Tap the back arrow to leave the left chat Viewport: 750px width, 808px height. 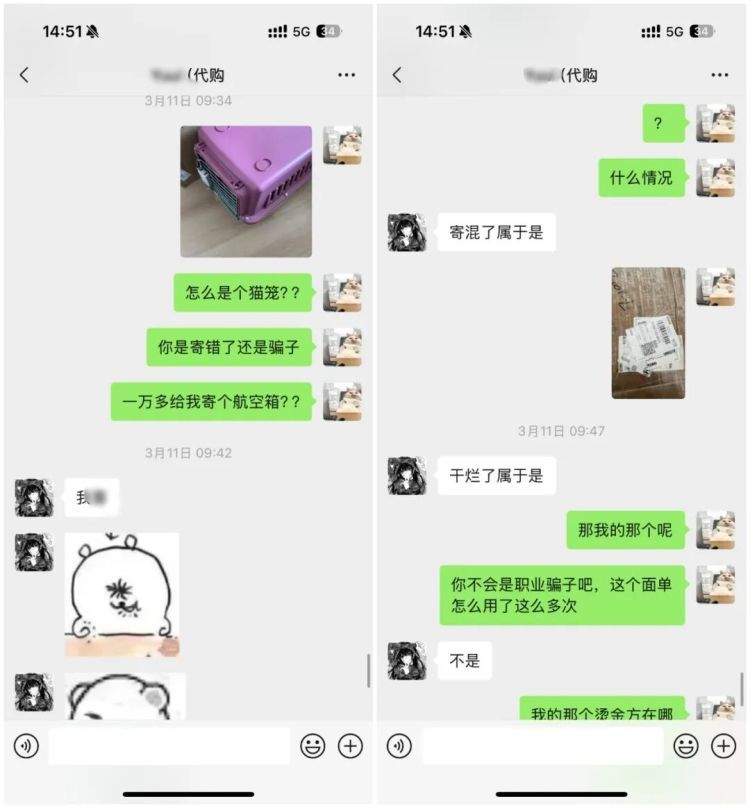click(25, 74)
